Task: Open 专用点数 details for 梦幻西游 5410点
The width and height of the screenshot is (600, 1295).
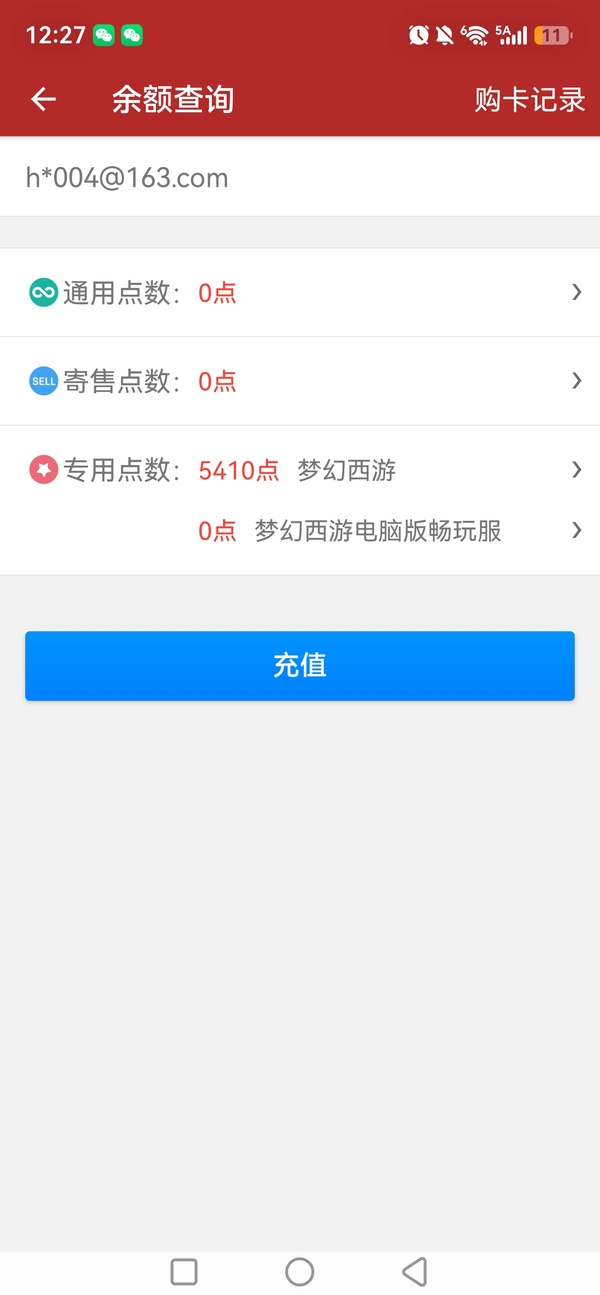Action: point(300,470)
